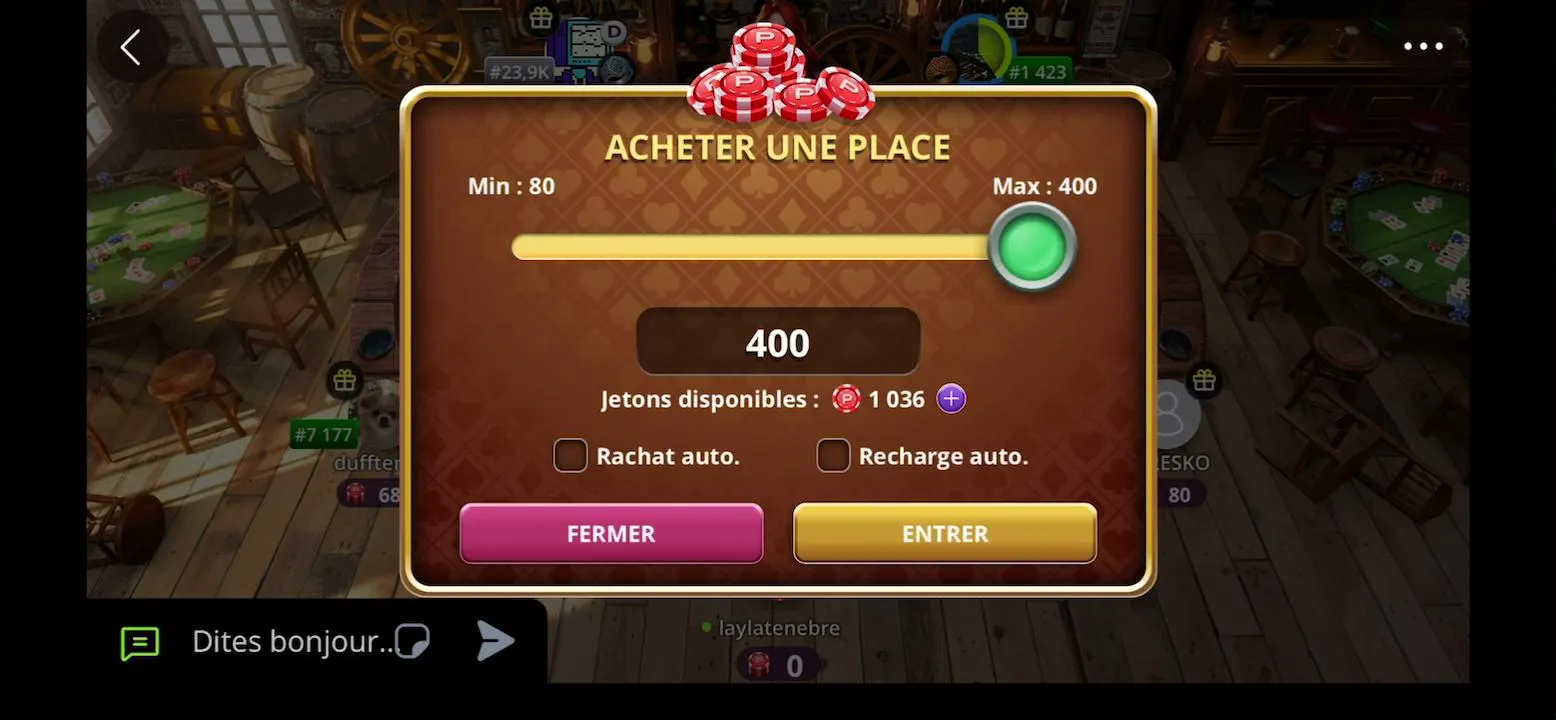This screenshot has height=720, width=1556.
Task: Add more chips with the purple plus
Action: 951,399
